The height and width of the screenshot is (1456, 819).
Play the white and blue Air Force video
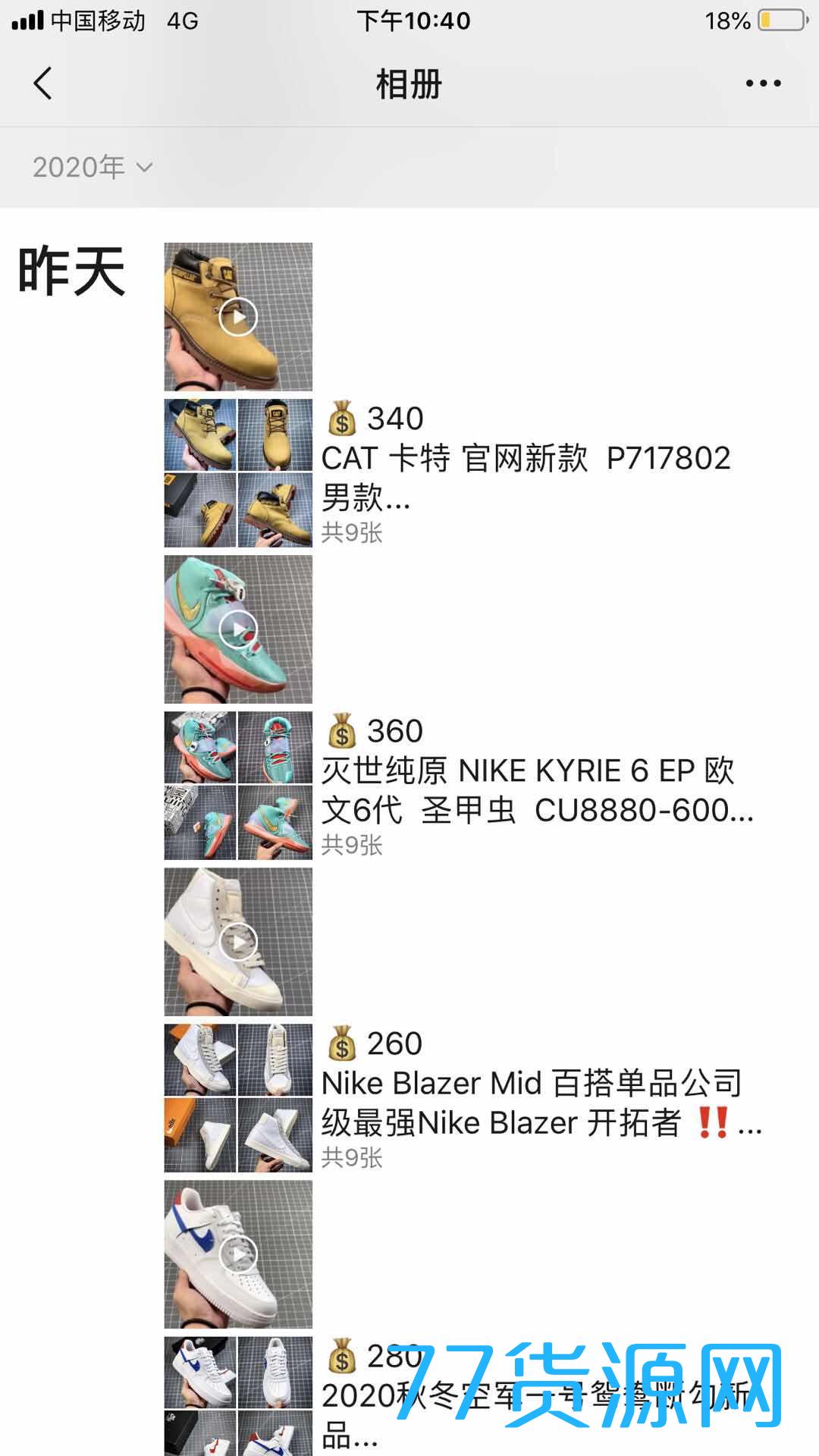[x=238, y=1254]
